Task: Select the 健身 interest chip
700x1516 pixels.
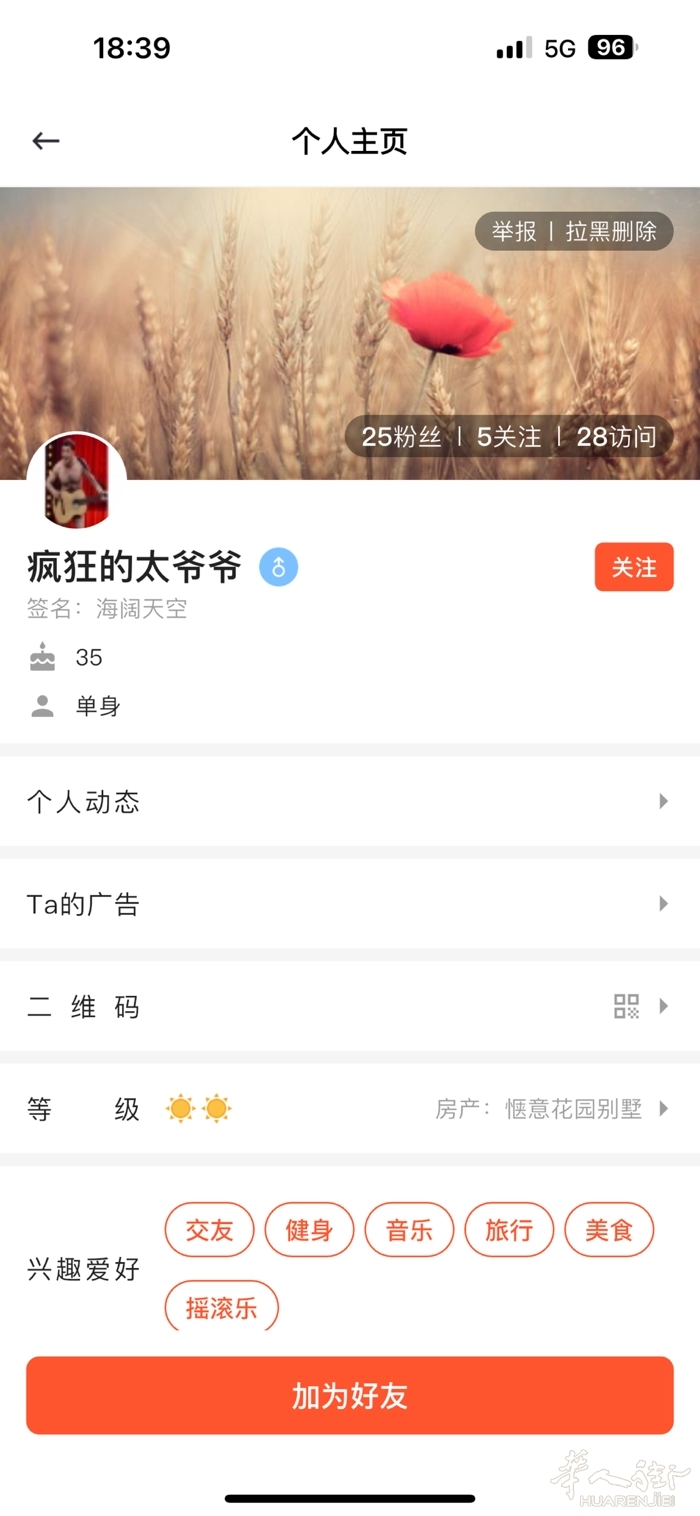Action: (x=309, y=1230)
